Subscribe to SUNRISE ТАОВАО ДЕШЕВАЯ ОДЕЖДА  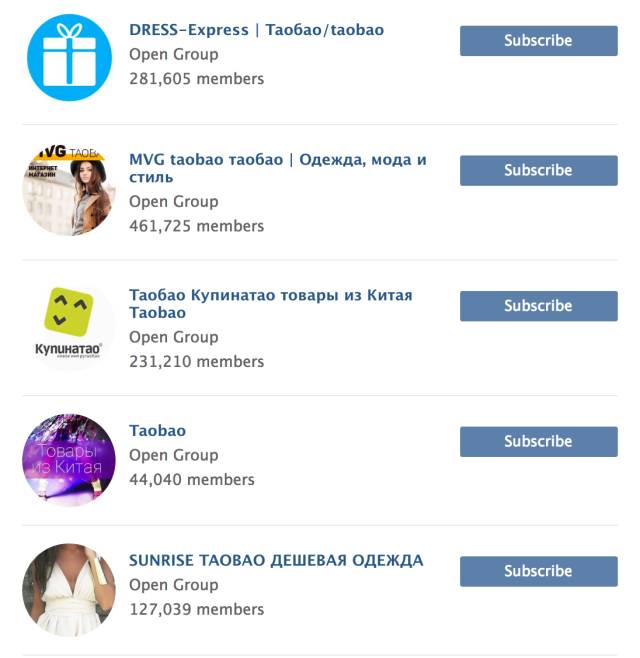pos(538,571)
